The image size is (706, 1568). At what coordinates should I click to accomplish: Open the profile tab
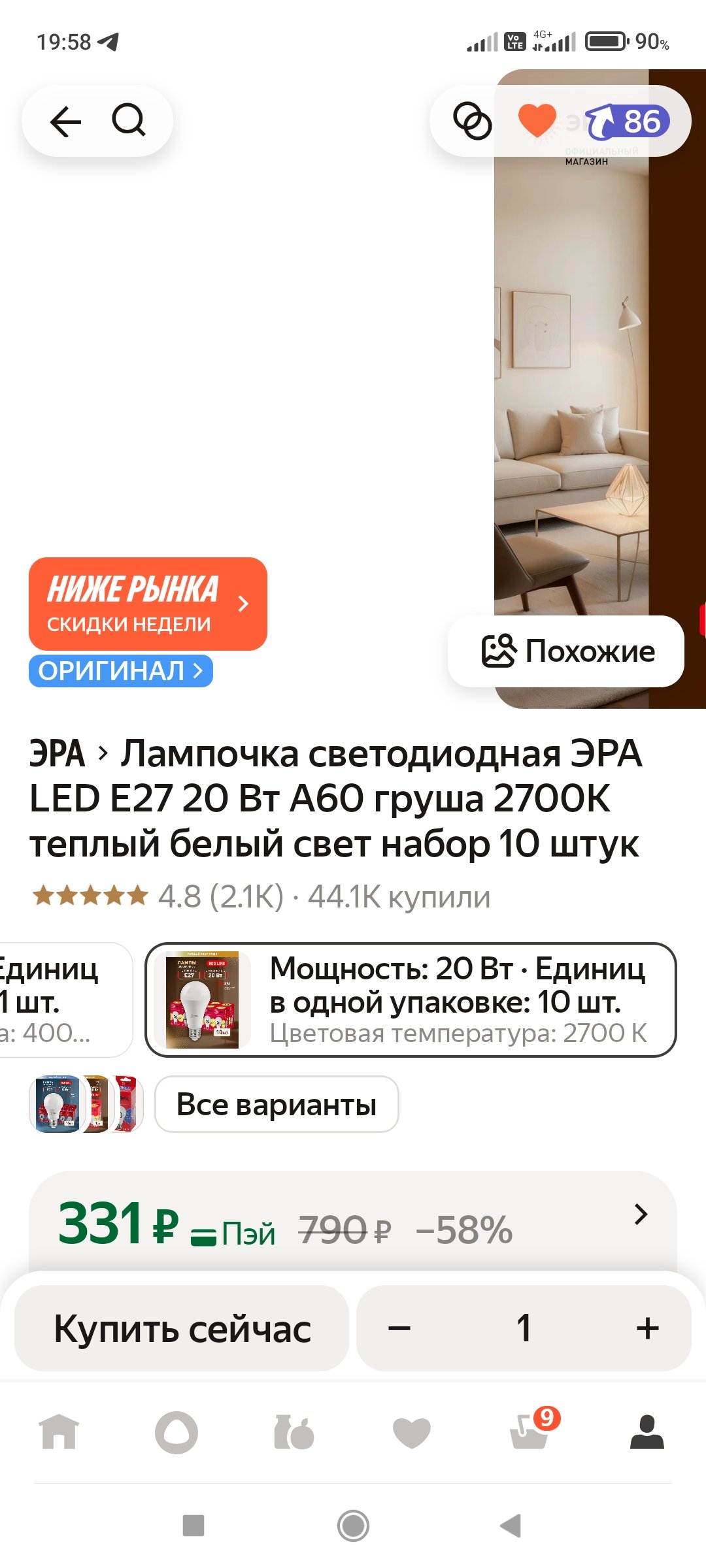point(647,1432)
